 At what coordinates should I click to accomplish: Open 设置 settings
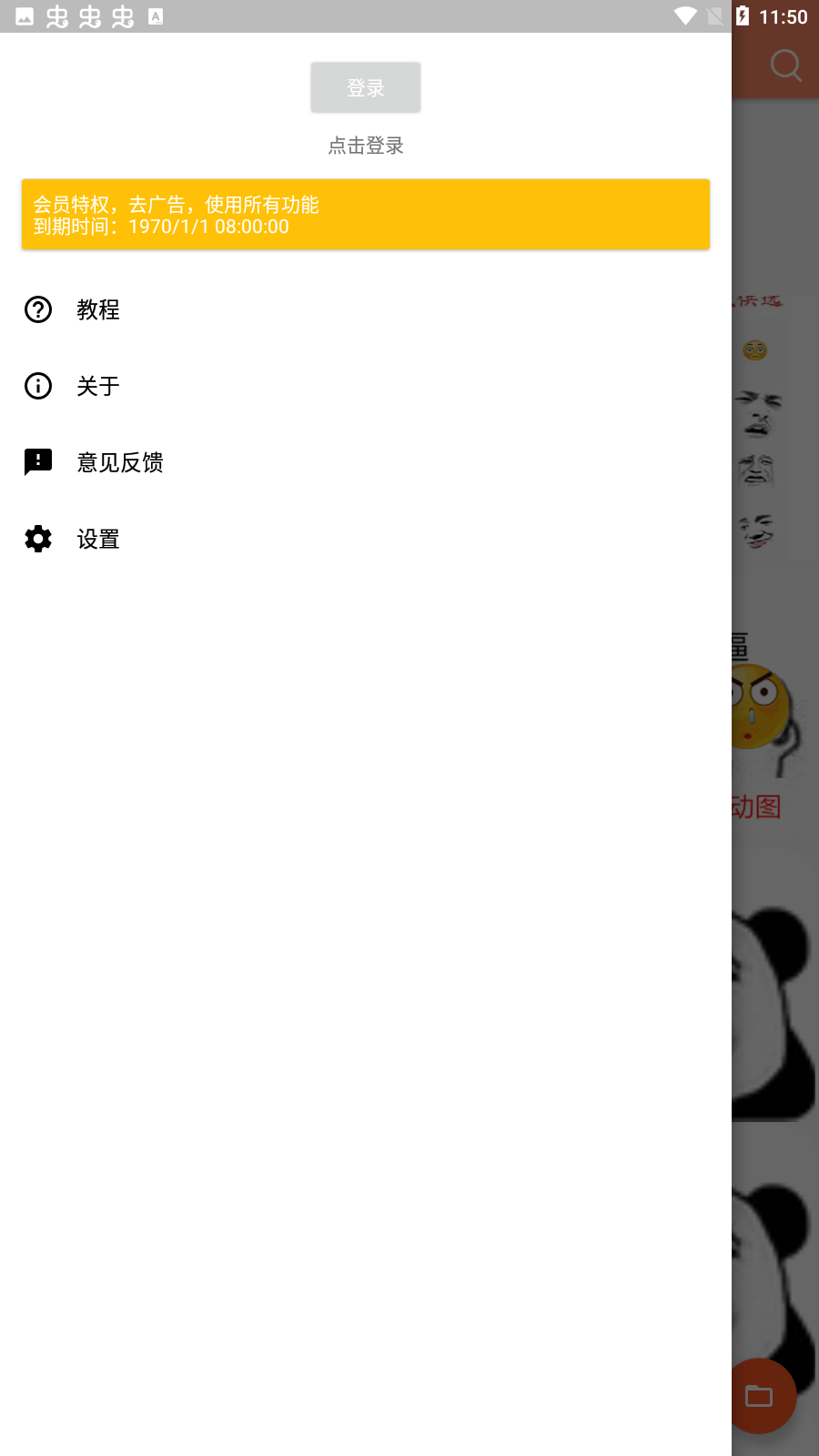98,539
